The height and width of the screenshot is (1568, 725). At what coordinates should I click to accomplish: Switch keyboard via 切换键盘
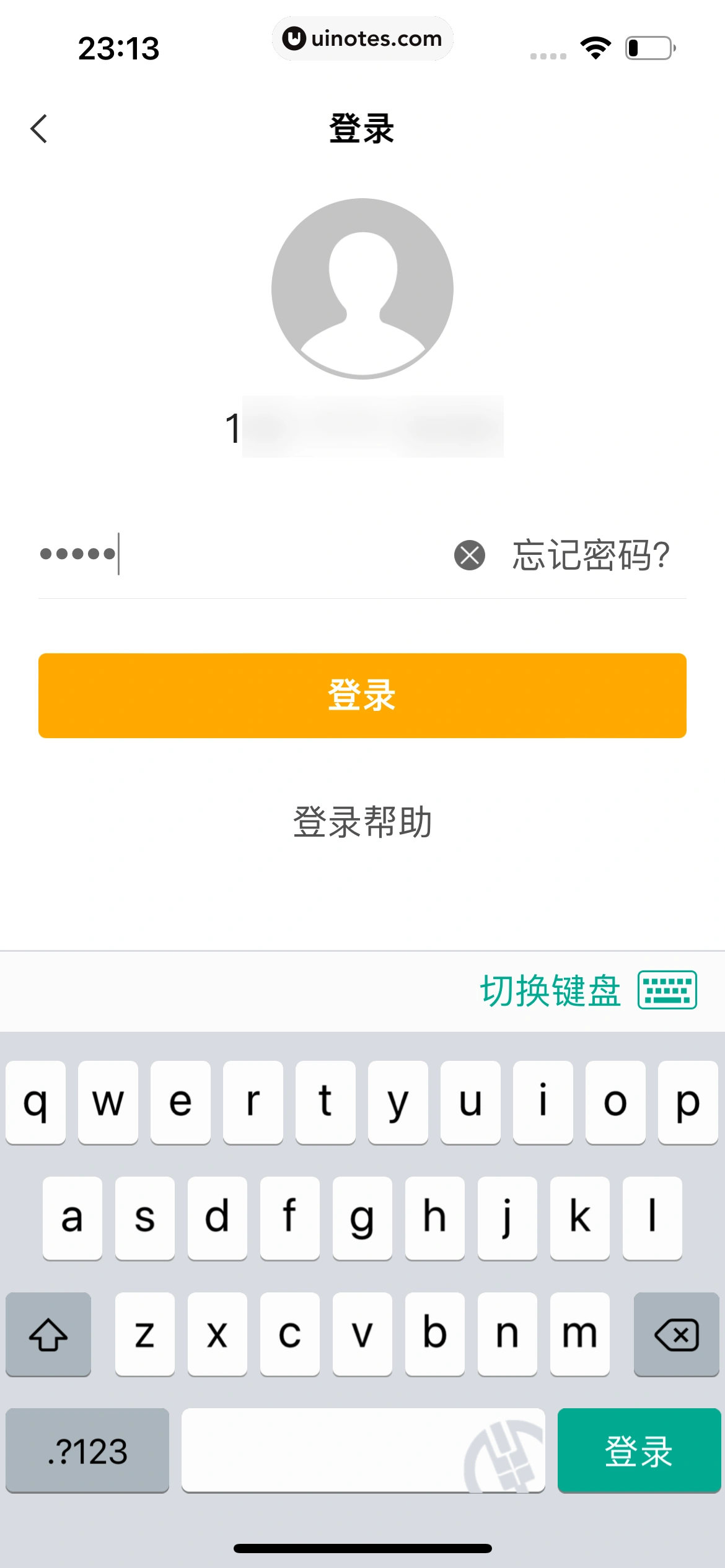[587, 990]
